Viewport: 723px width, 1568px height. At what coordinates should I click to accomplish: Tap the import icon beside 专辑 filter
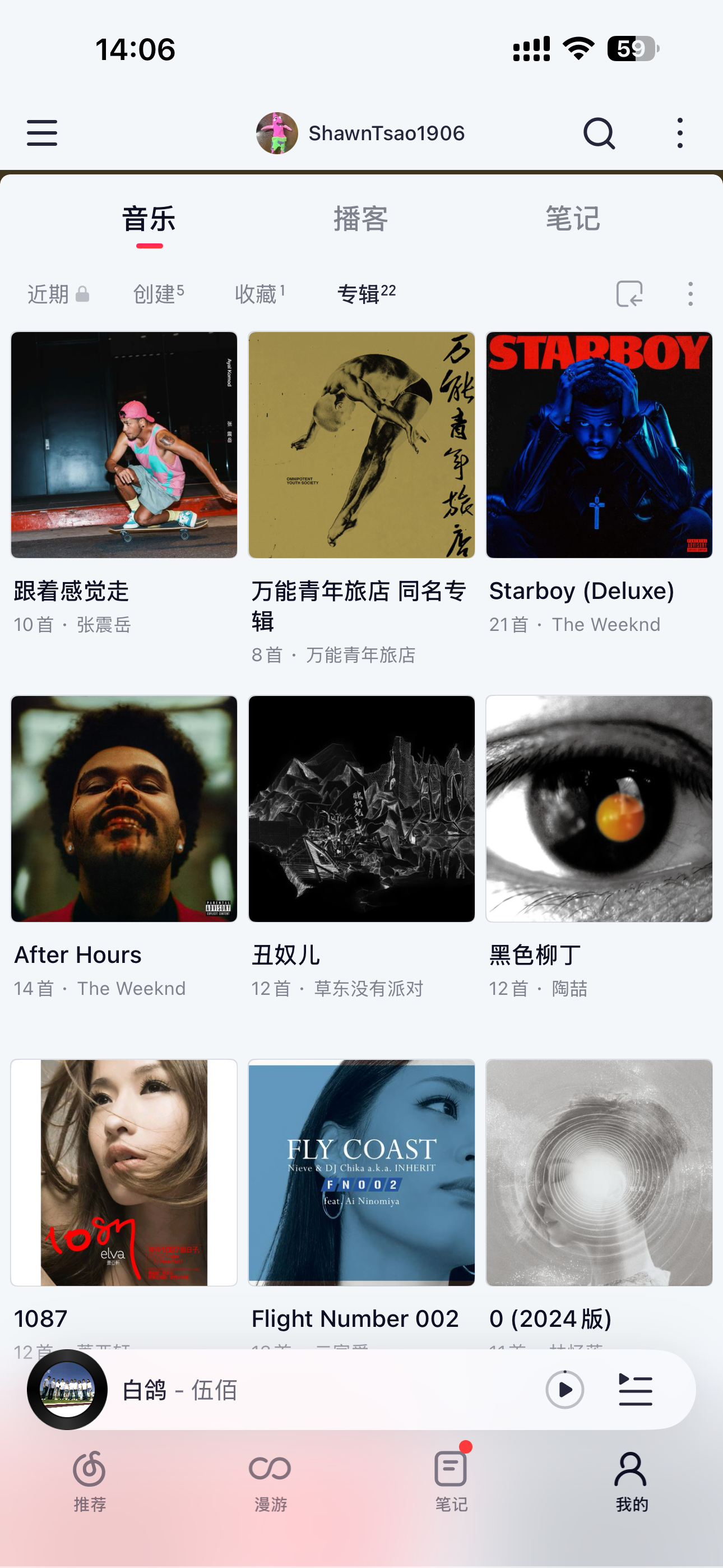[629, 294]
